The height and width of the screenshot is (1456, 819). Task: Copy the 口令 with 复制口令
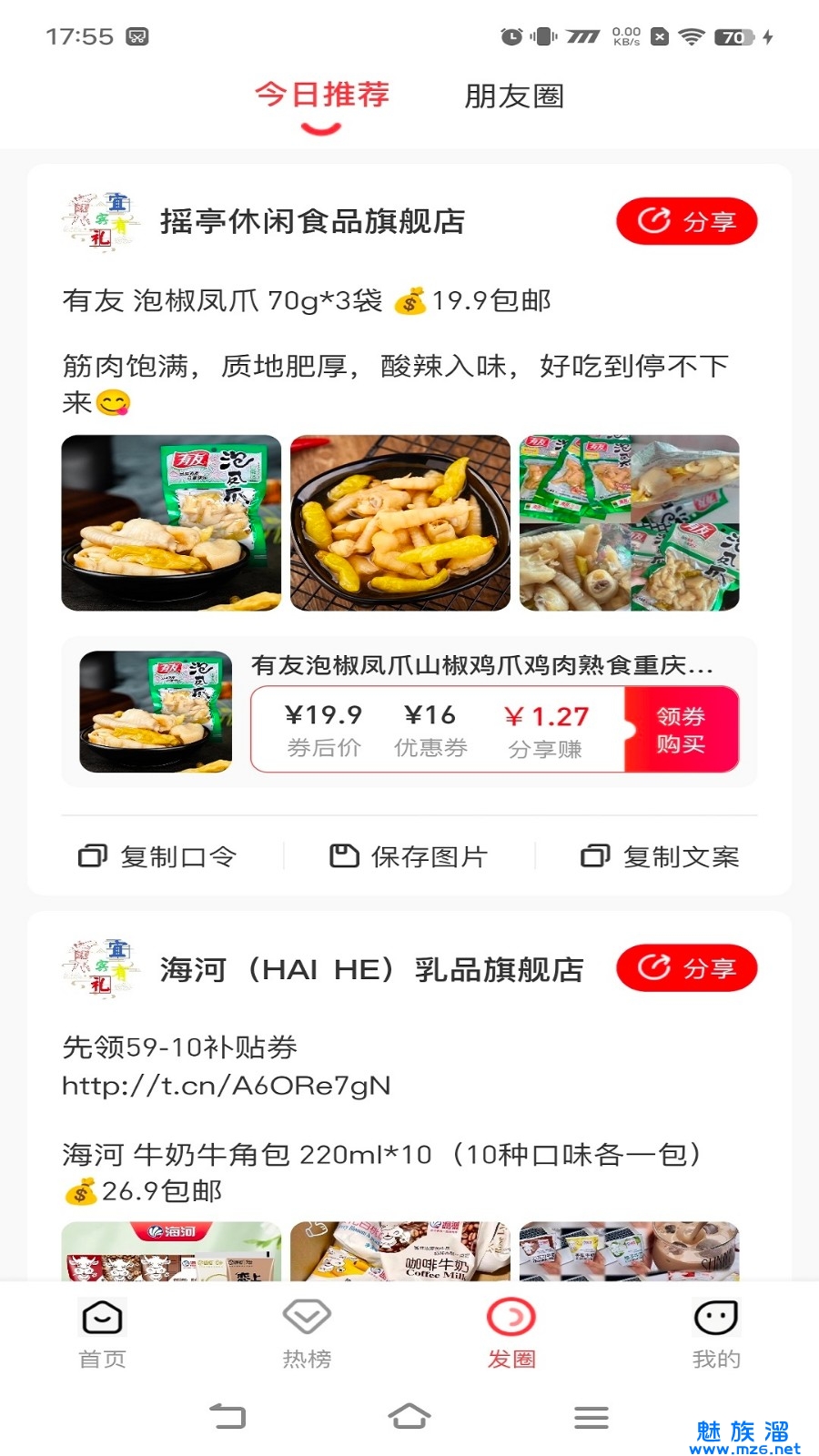157,856
